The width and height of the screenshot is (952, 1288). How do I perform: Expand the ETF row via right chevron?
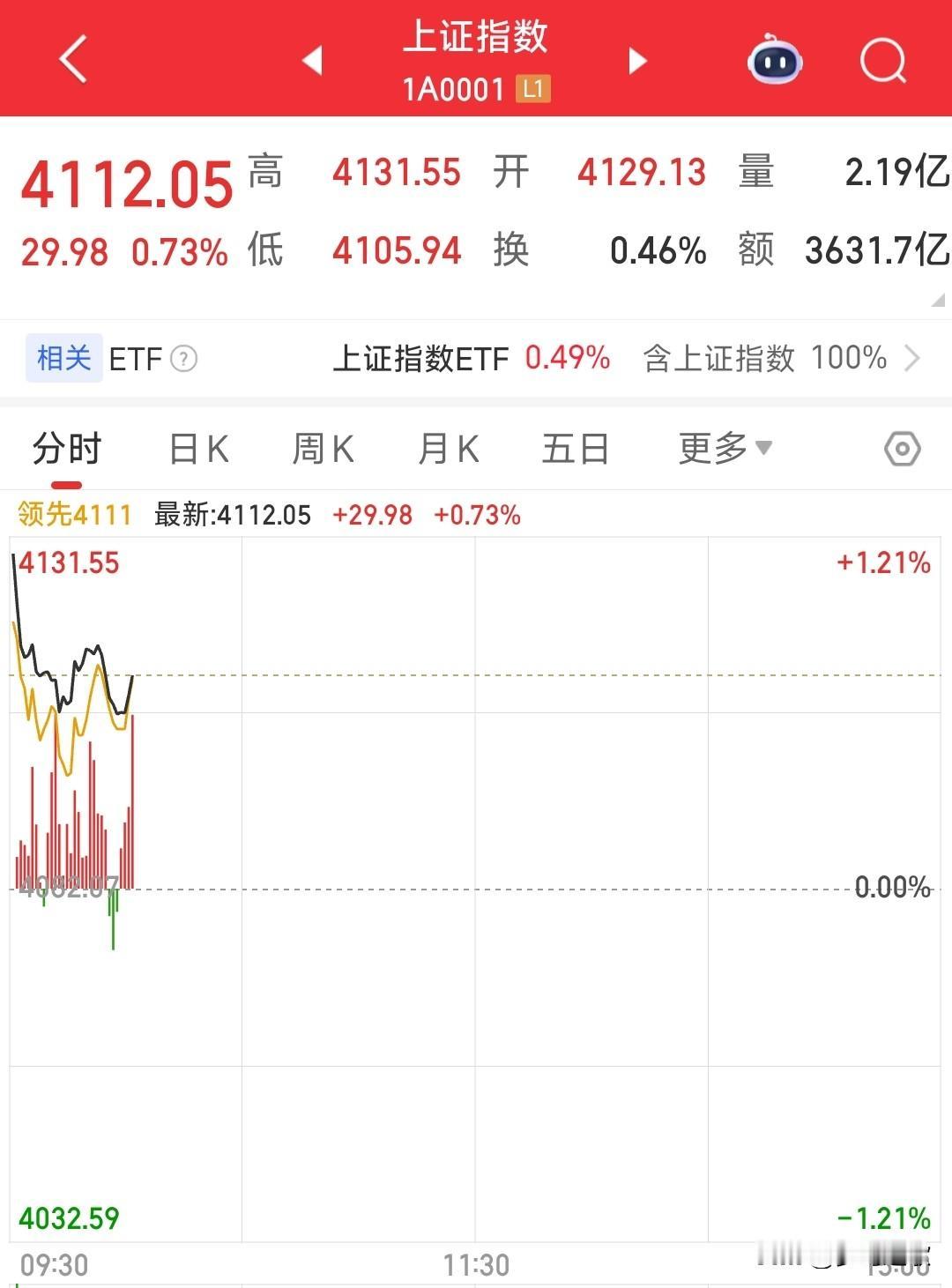(915, 359)
